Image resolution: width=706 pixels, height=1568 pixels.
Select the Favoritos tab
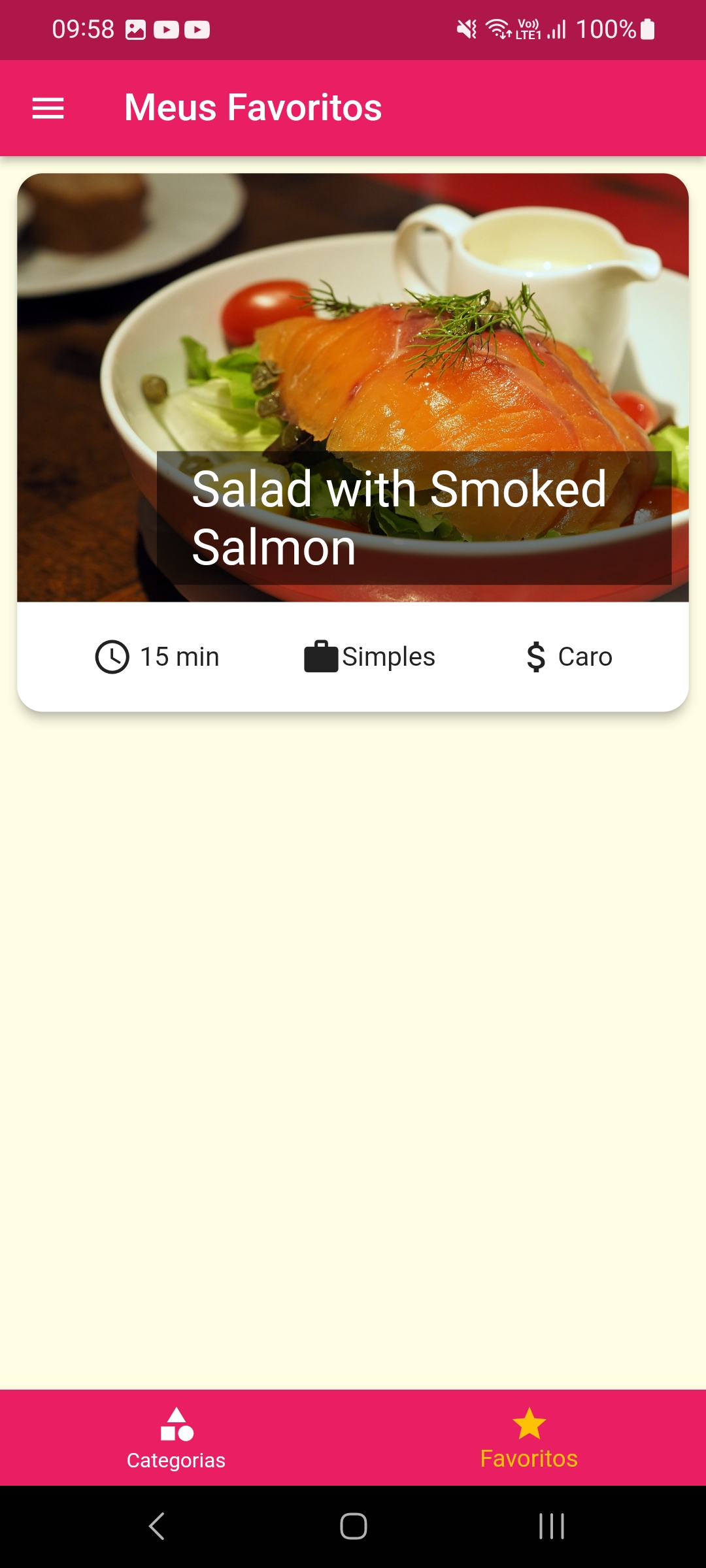click(529, 1437)
